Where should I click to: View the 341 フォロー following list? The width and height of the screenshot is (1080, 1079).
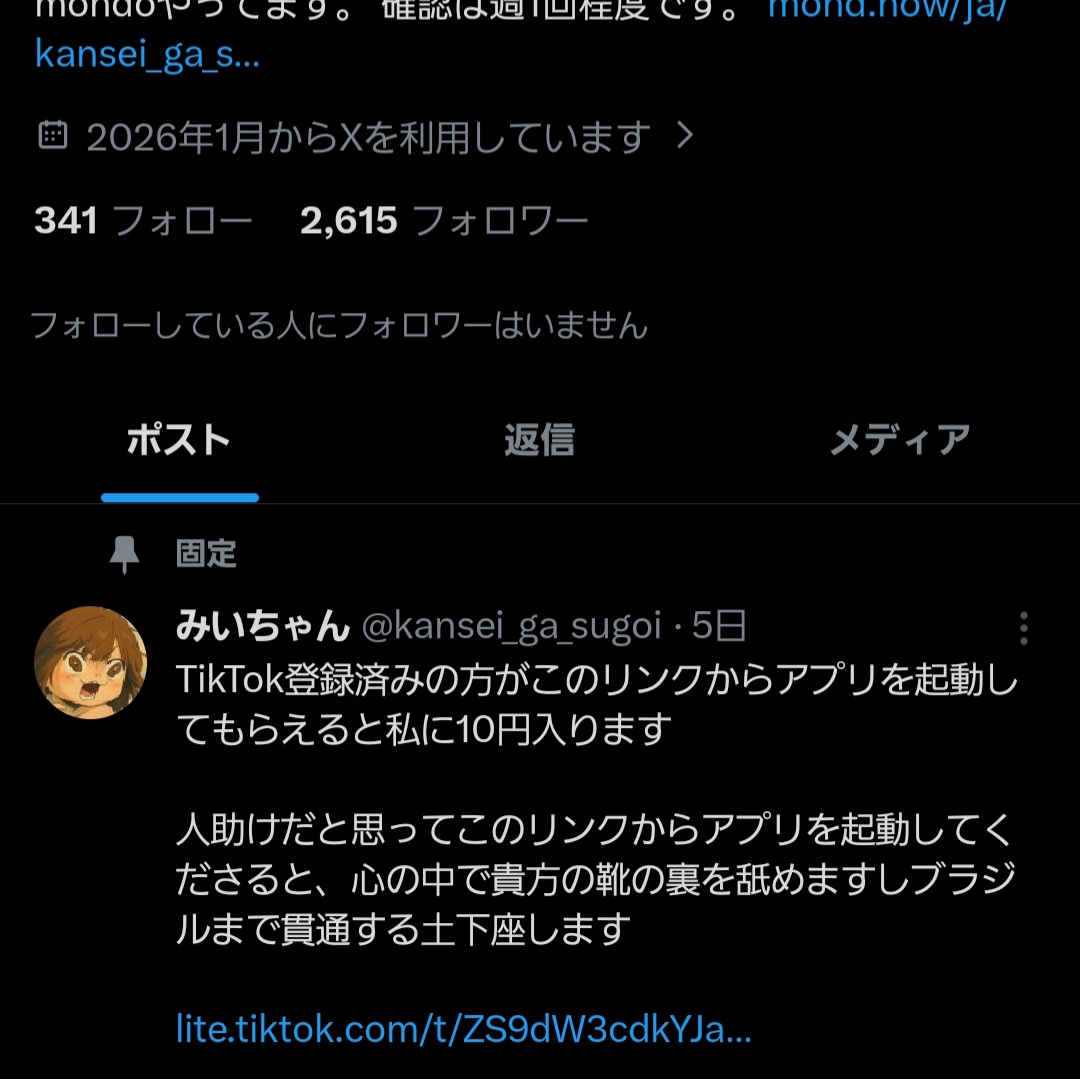pos(143,220)
